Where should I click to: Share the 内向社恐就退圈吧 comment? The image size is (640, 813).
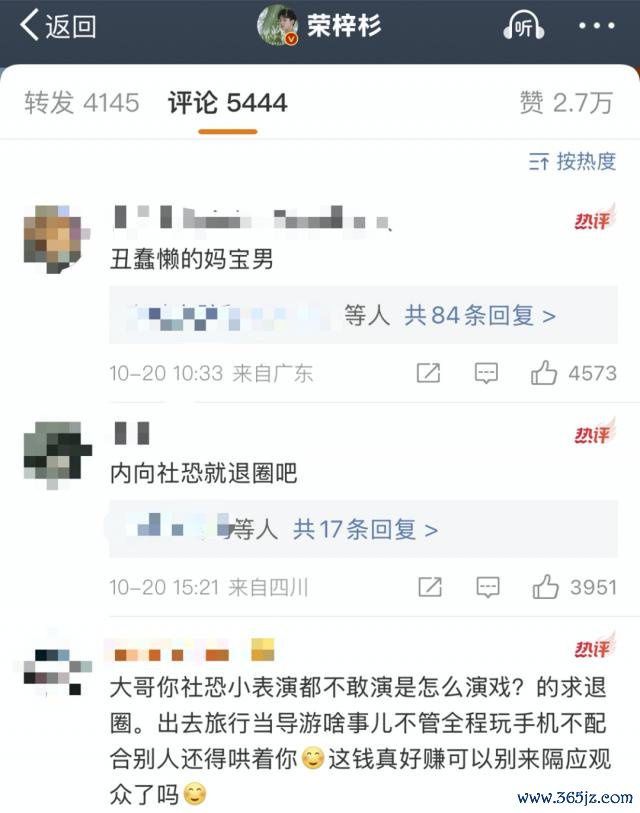coord(430,586)
